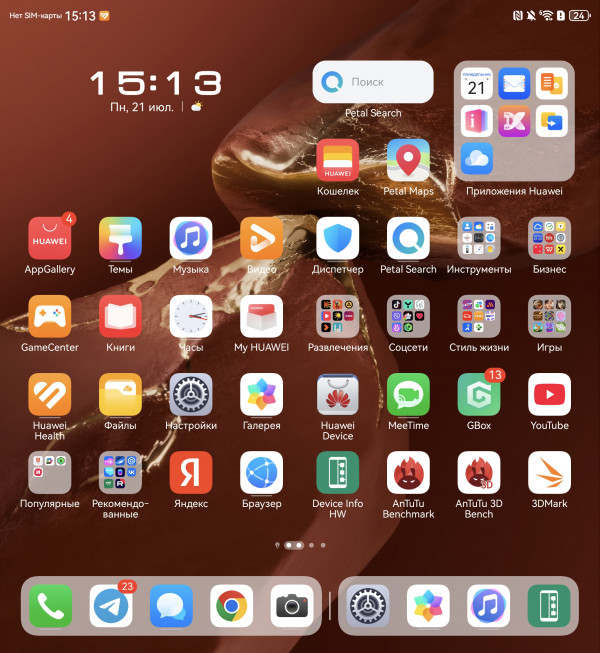
Task: Open the AppGallery app
Action: [50, 239]
